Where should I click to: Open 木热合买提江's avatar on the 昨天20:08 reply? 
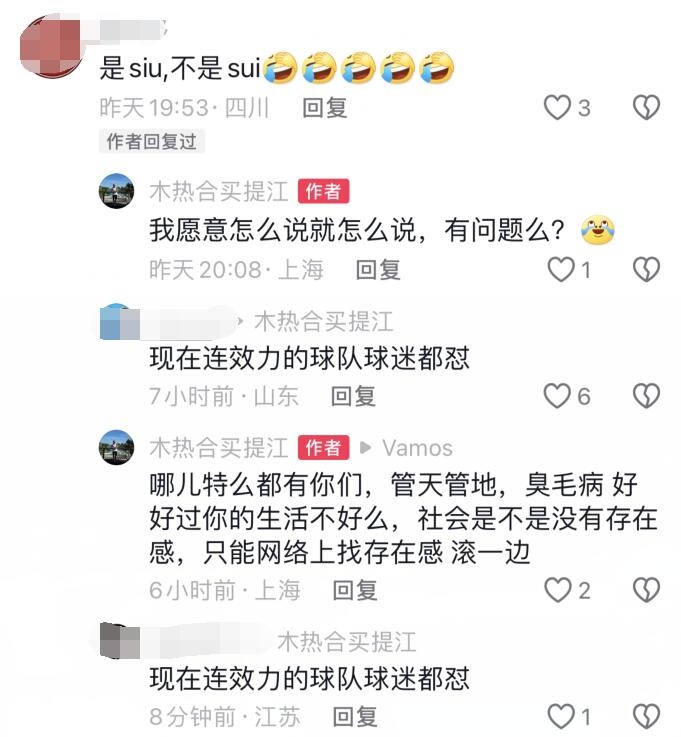point(117,191)
